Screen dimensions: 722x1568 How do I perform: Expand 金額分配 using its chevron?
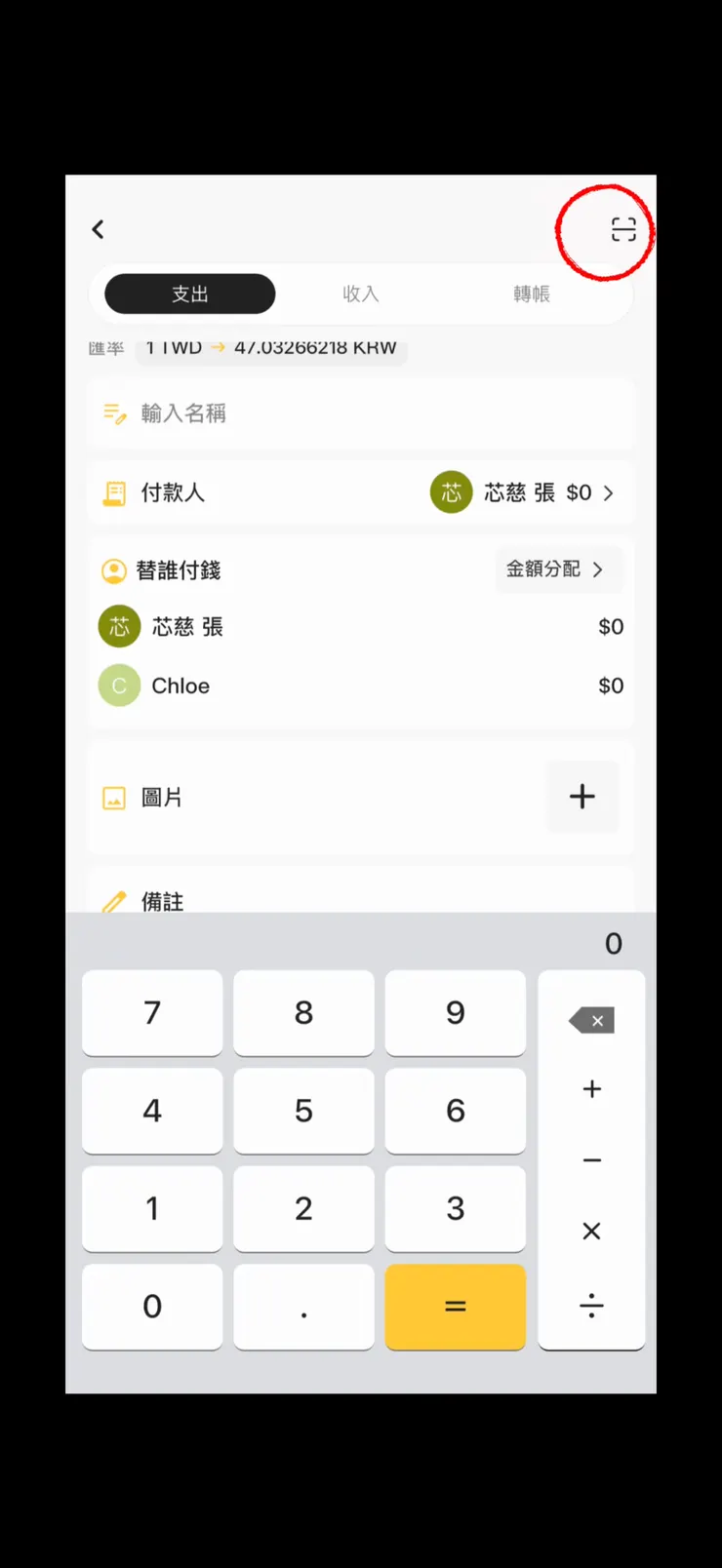(x=599, y=569)
